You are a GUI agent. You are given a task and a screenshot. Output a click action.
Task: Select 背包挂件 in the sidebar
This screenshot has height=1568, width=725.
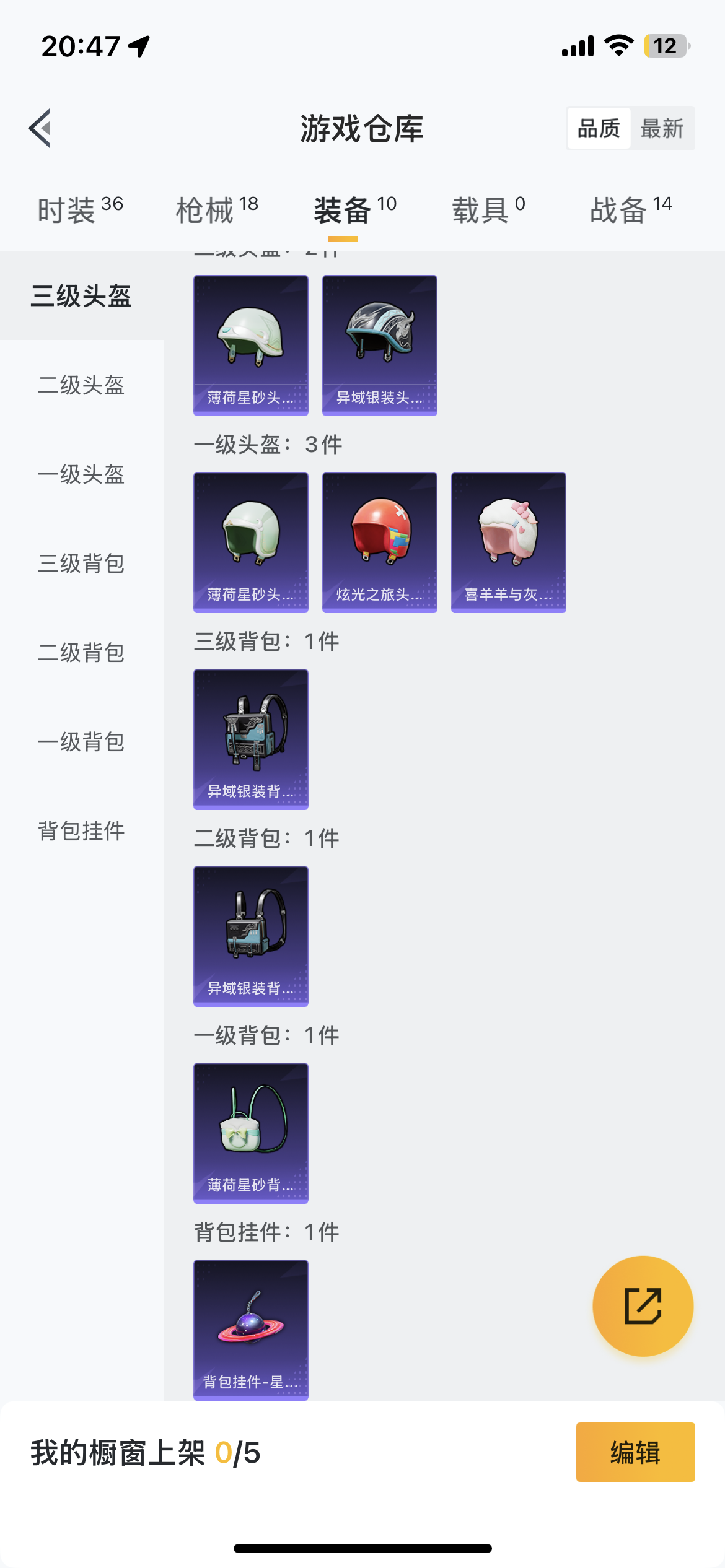pos(81,831)
